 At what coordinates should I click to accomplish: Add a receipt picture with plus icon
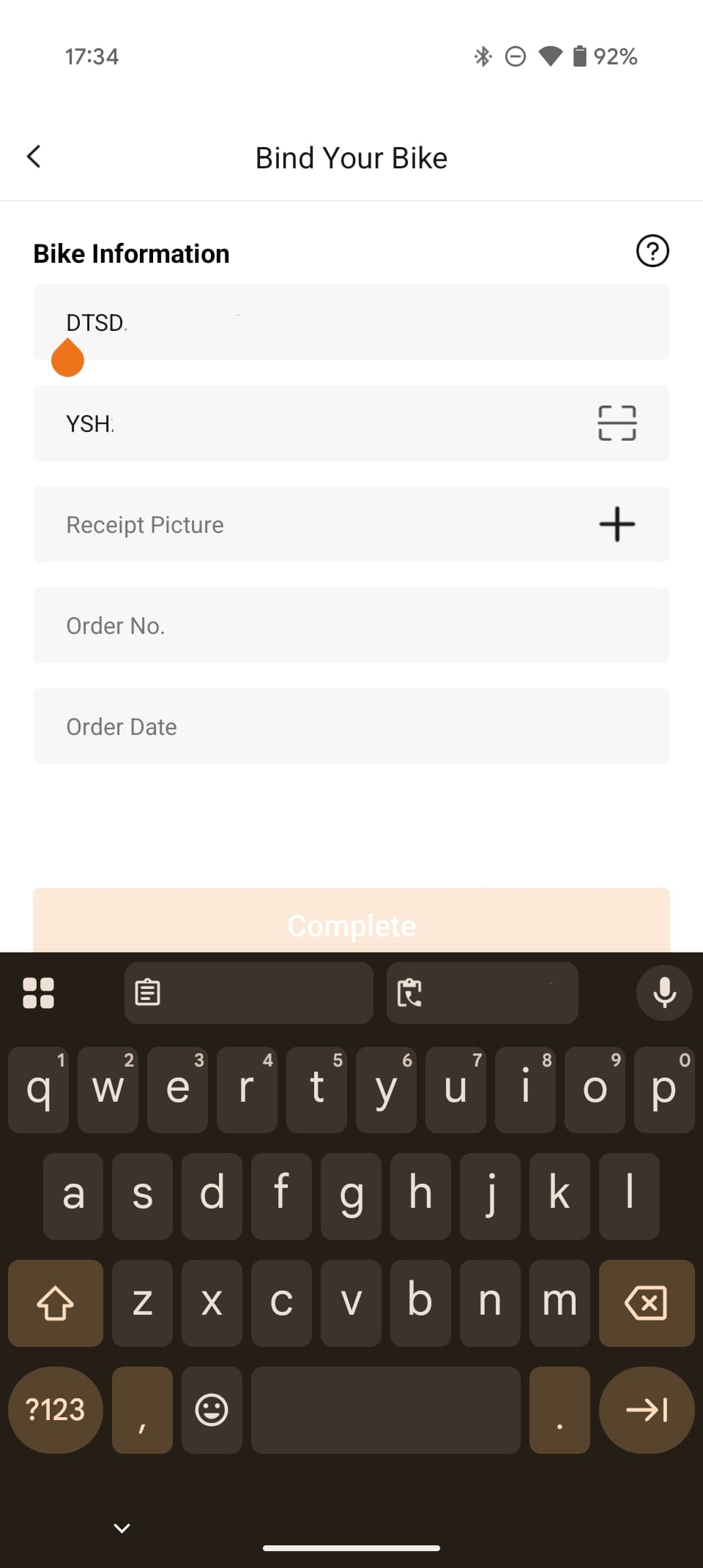[x=617, y=524]
